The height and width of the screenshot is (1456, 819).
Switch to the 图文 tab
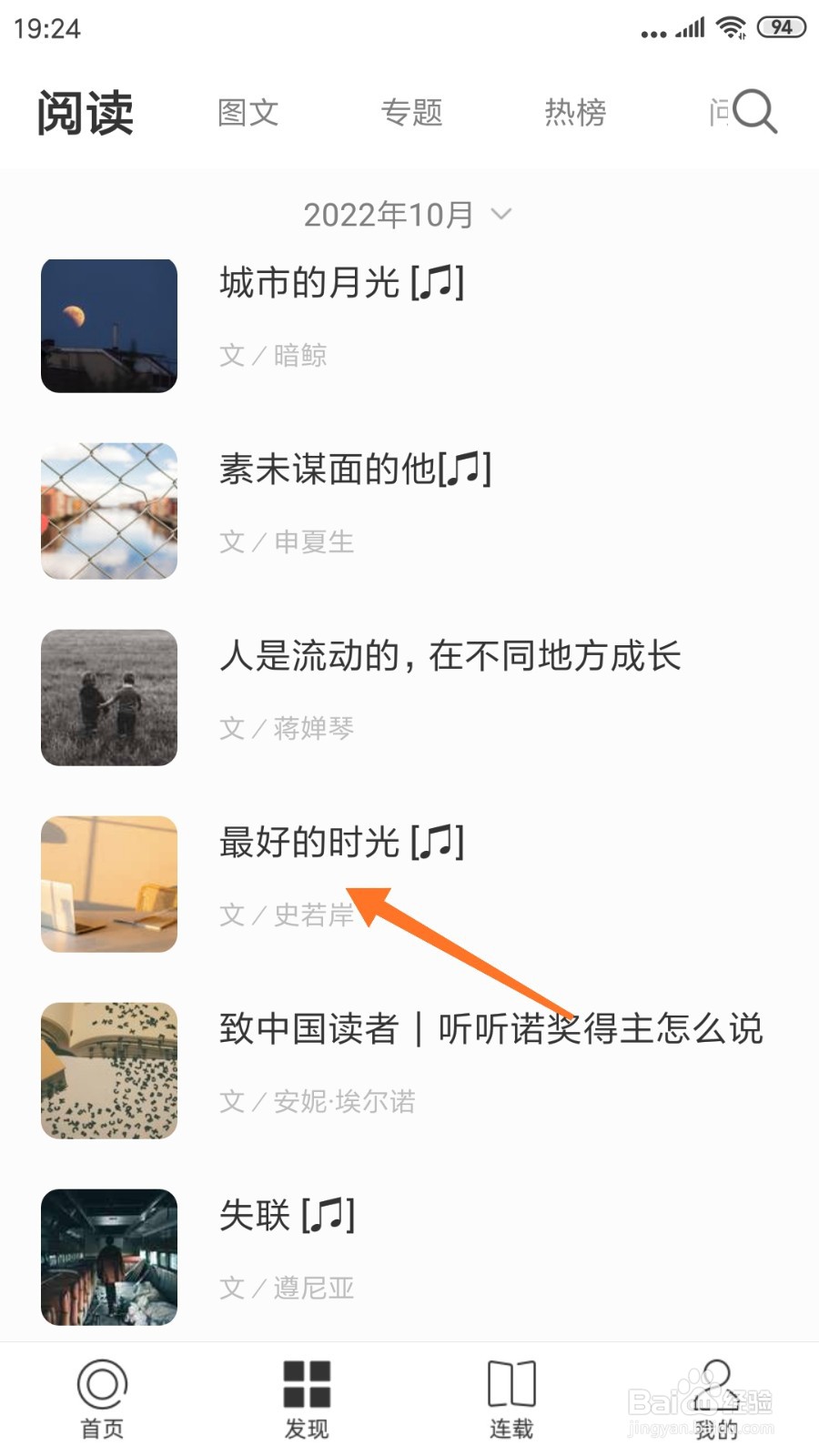(x=248, y=111)
